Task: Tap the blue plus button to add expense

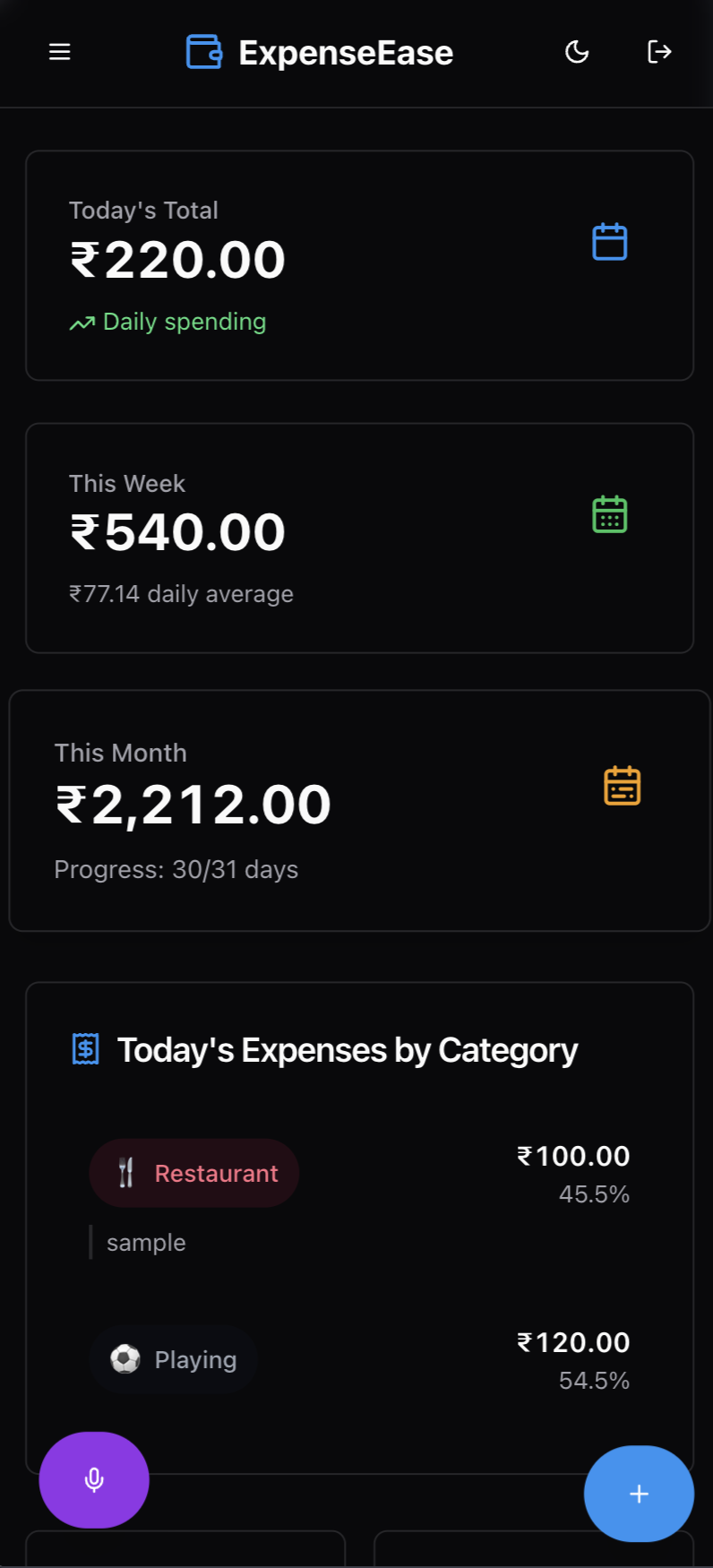Action: pyautogui.click(x=639, y=1494)
